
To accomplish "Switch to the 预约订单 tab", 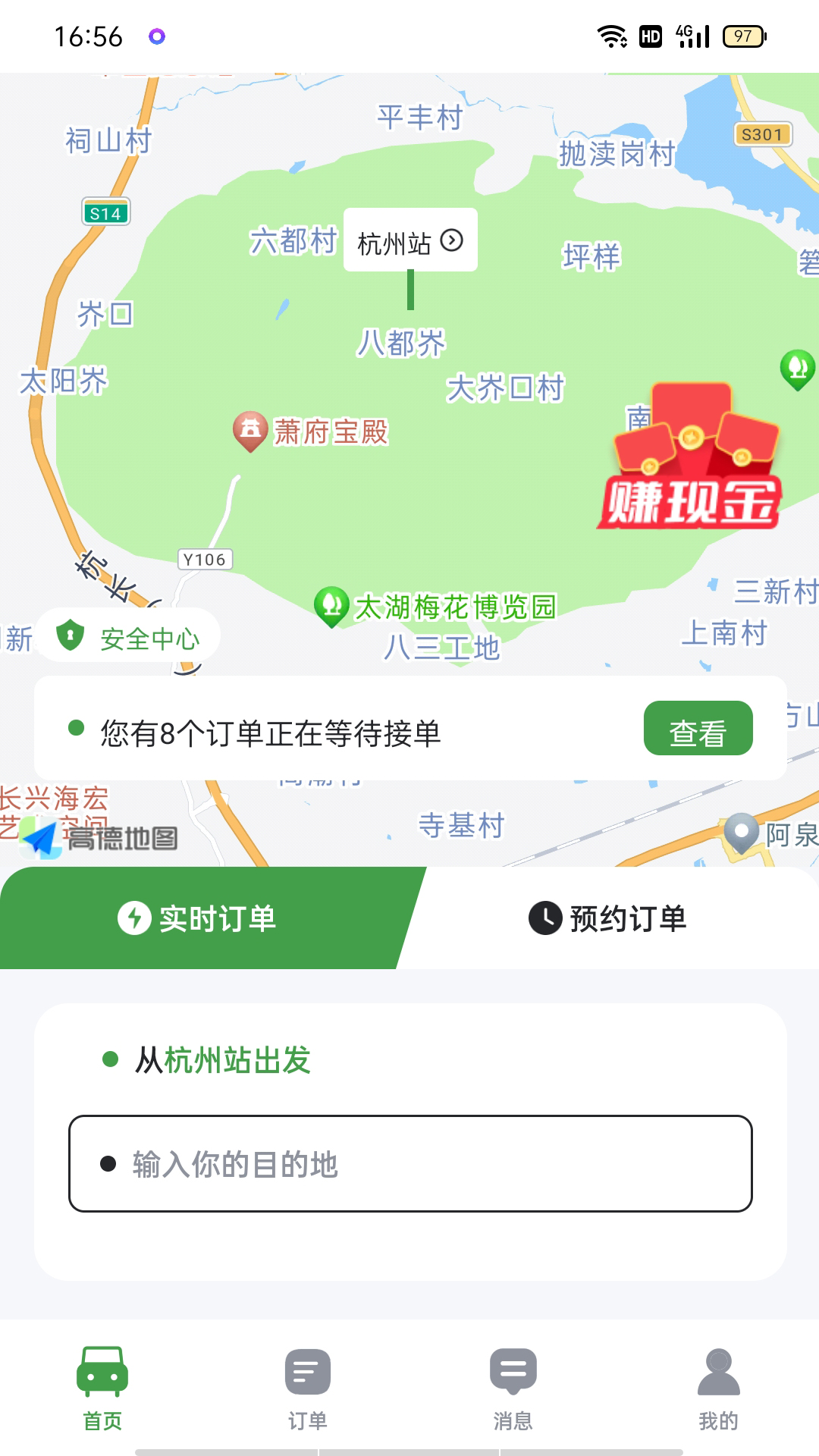I will (629, 918).
